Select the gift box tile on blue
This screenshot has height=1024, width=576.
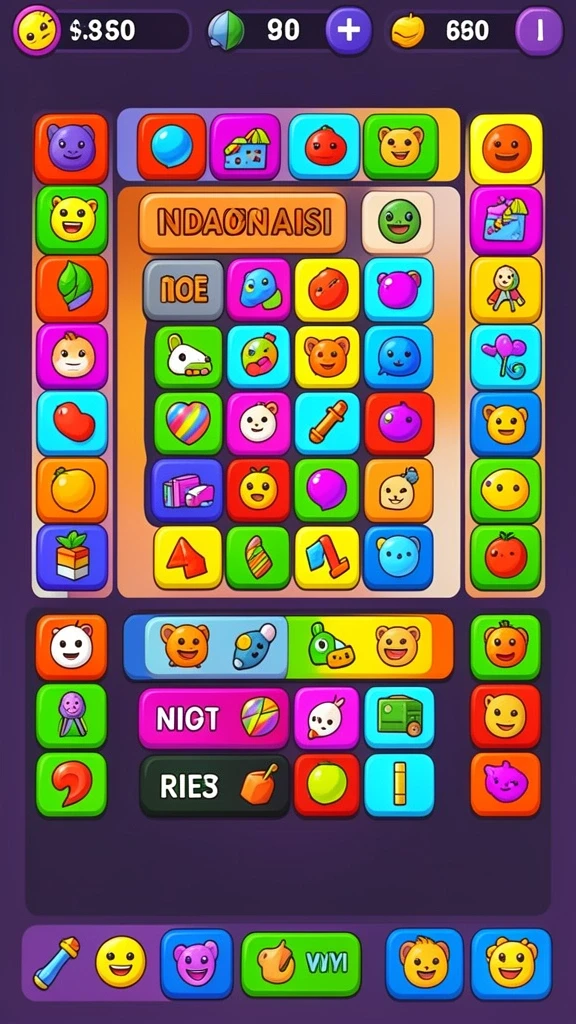click(x=72, y=557)
